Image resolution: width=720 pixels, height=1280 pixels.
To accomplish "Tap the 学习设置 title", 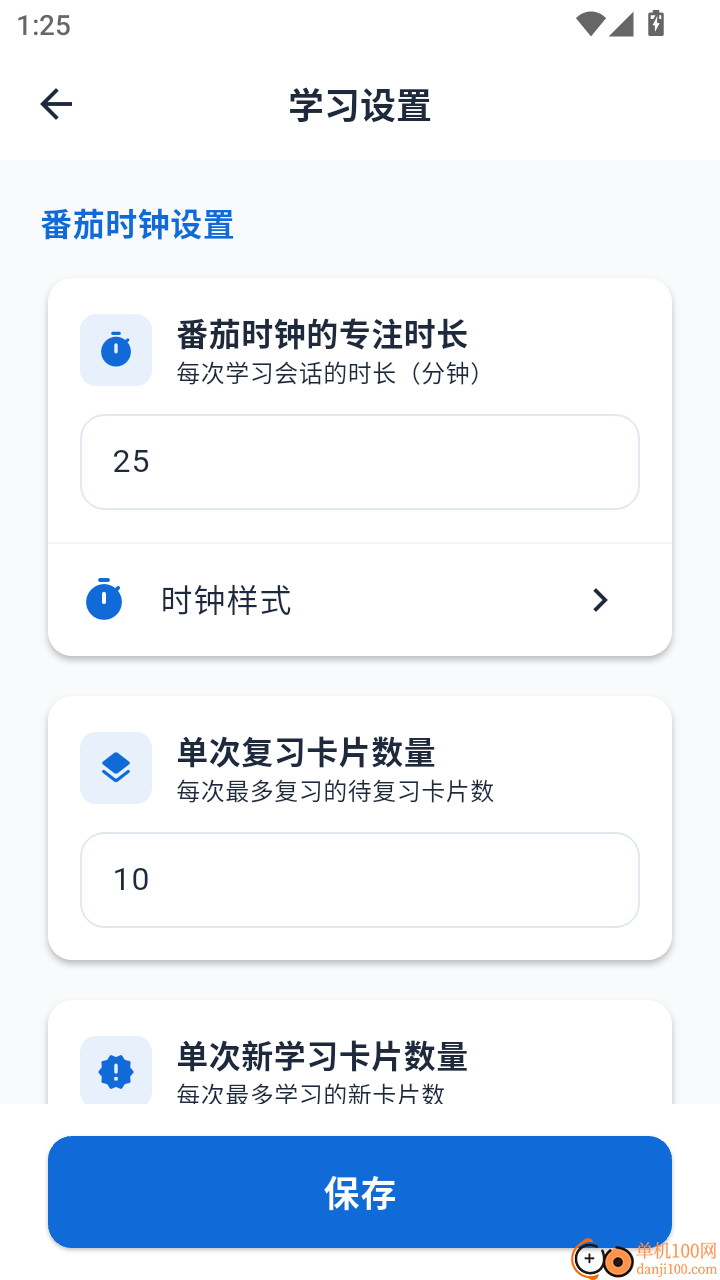I will (x=357, y=105).
